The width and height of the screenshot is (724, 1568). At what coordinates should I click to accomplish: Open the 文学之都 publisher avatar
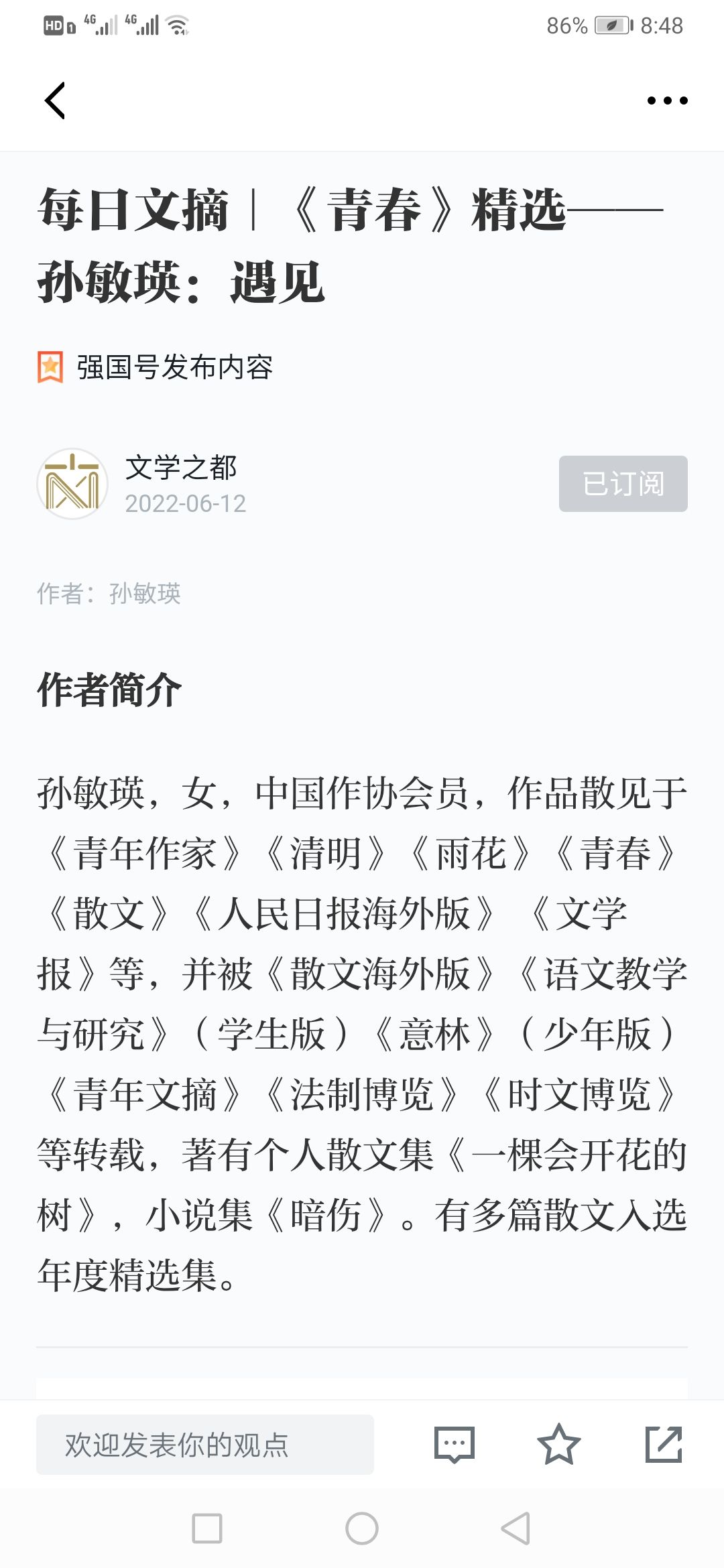point(72,484)
